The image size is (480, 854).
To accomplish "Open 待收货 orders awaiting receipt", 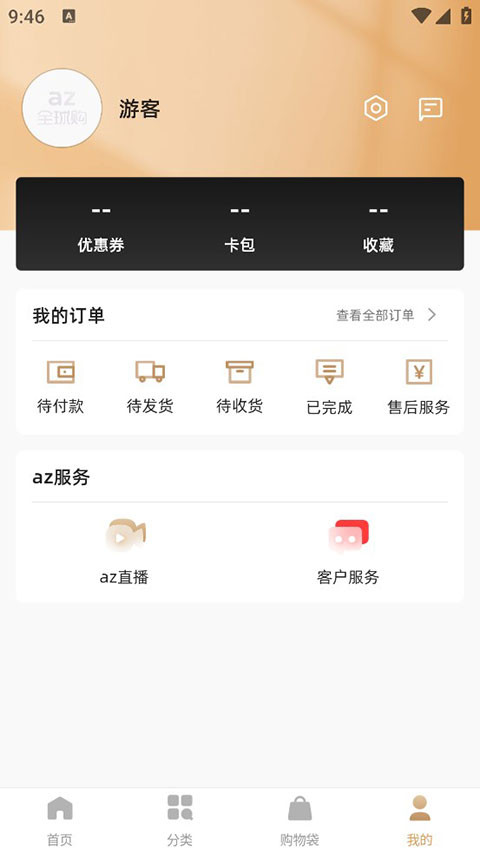I will tap(240, 387).
